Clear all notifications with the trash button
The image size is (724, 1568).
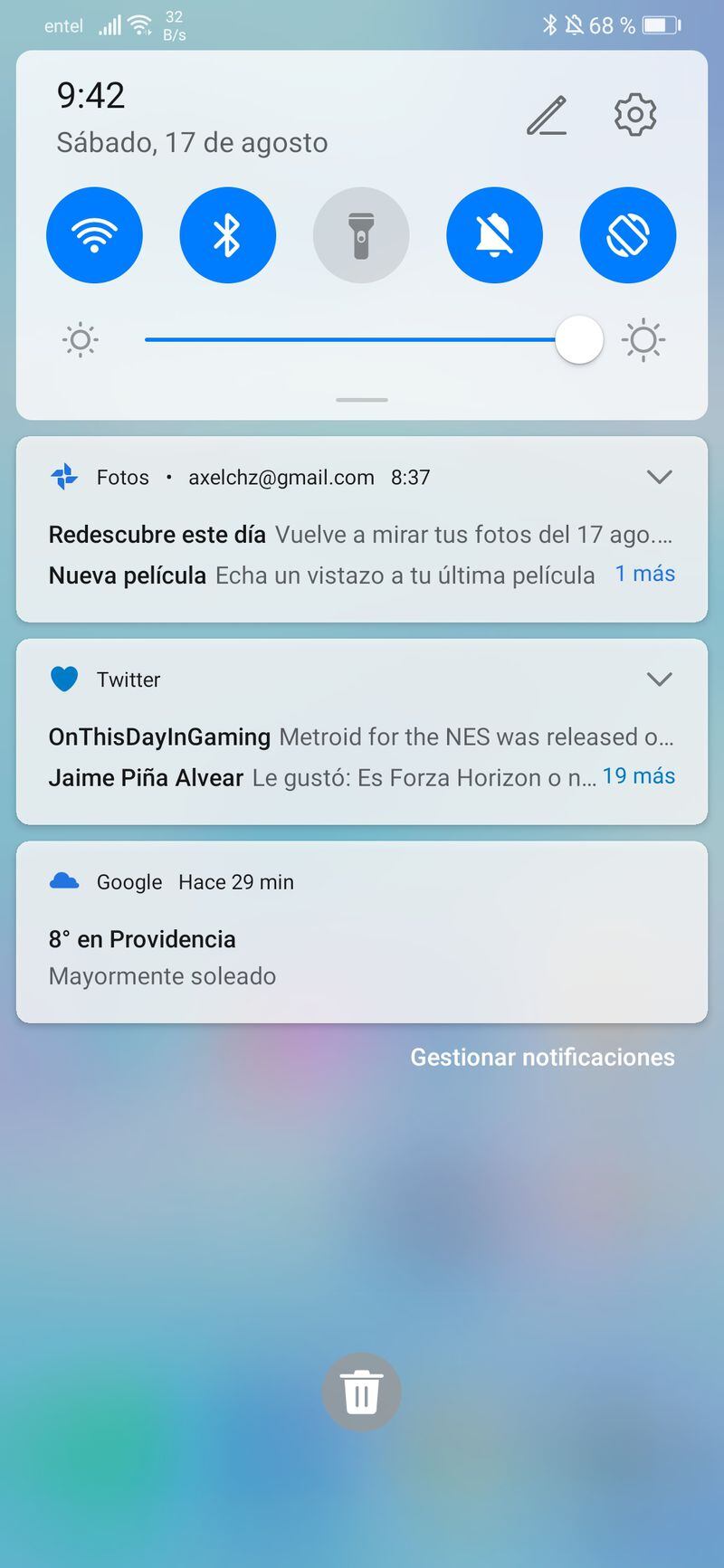(361, 1392)
